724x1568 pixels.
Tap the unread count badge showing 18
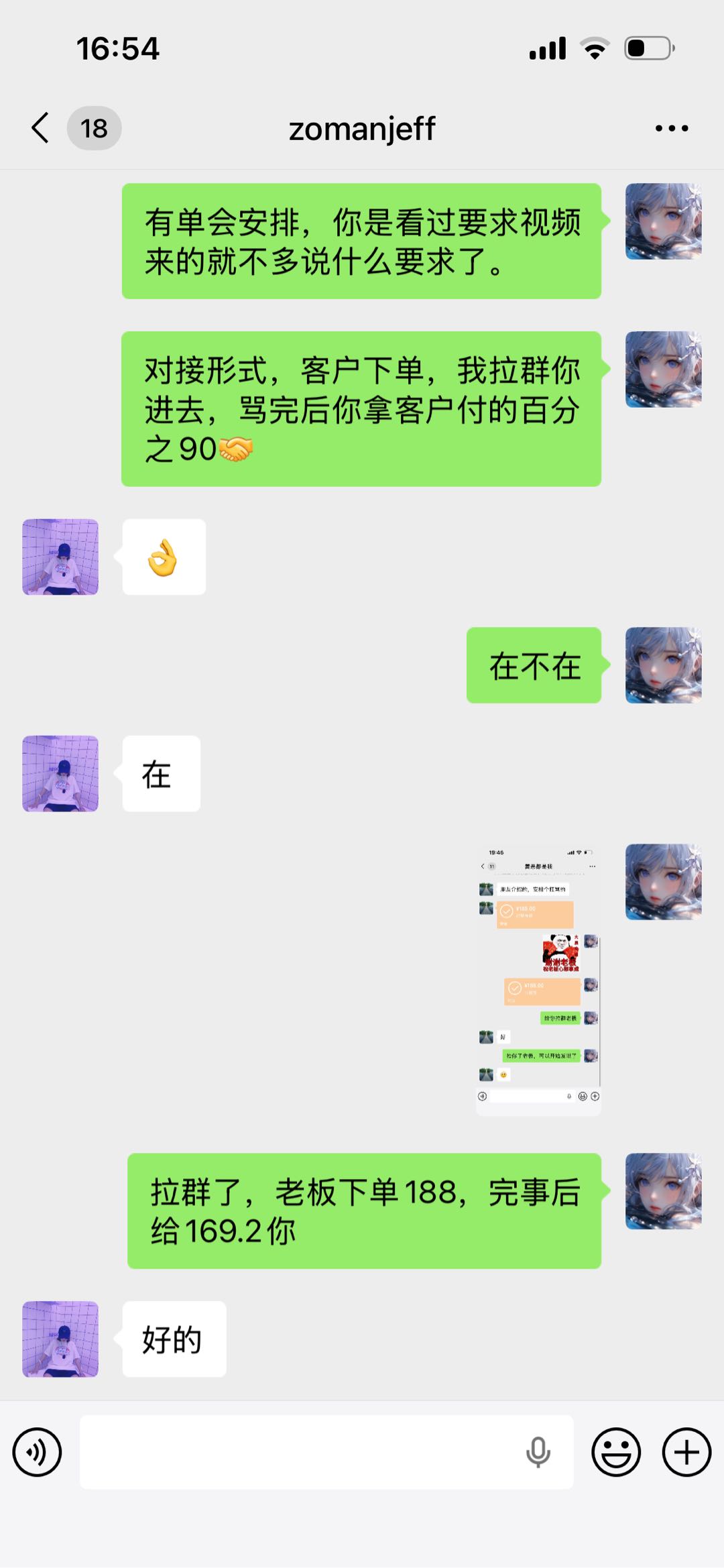point(93,127)
